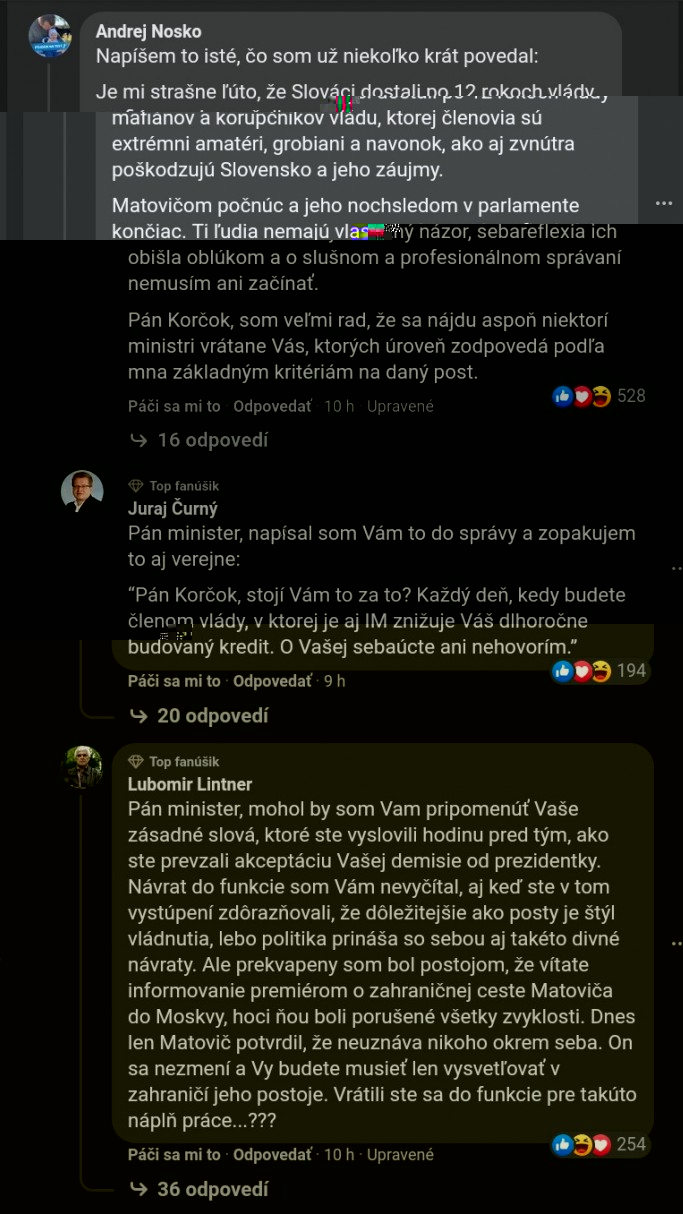Reply to Lubomir Lintner's comment
Screen dimensions: 683x1214
coord(272,1154)
